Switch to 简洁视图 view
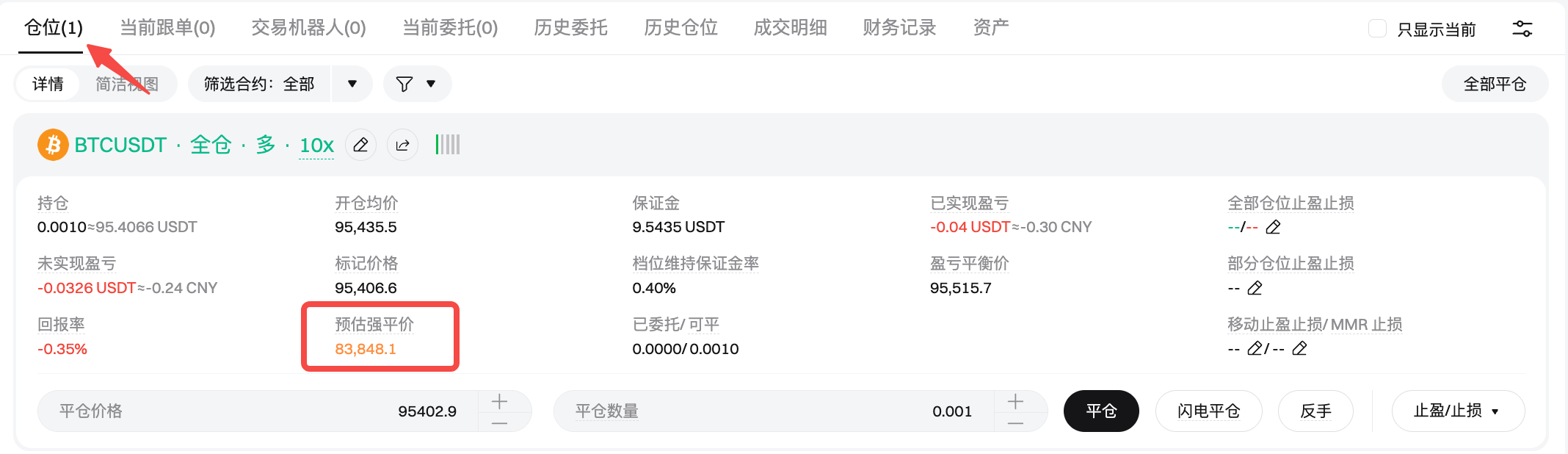 127,84
